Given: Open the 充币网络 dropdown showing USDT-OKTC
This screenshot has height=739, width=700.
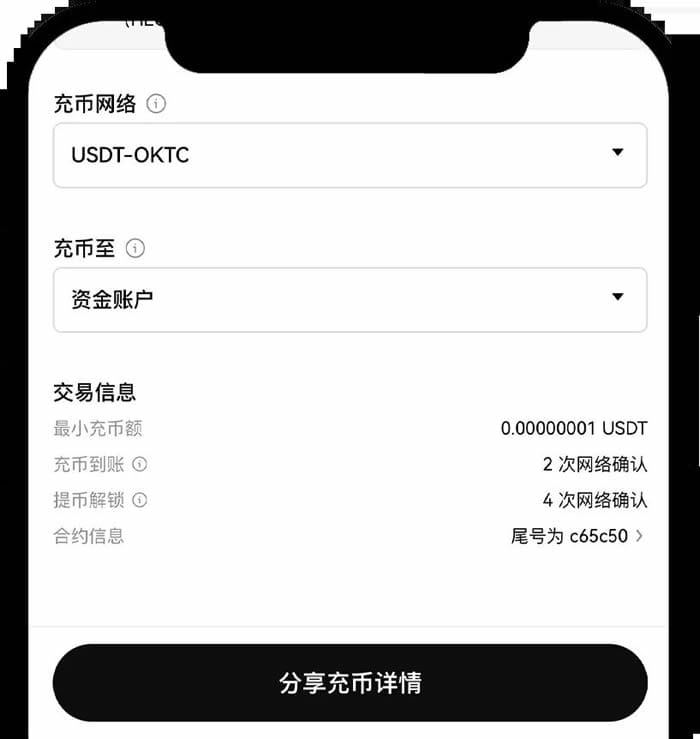Looking at the screenshot, I should tap(350, 155).
